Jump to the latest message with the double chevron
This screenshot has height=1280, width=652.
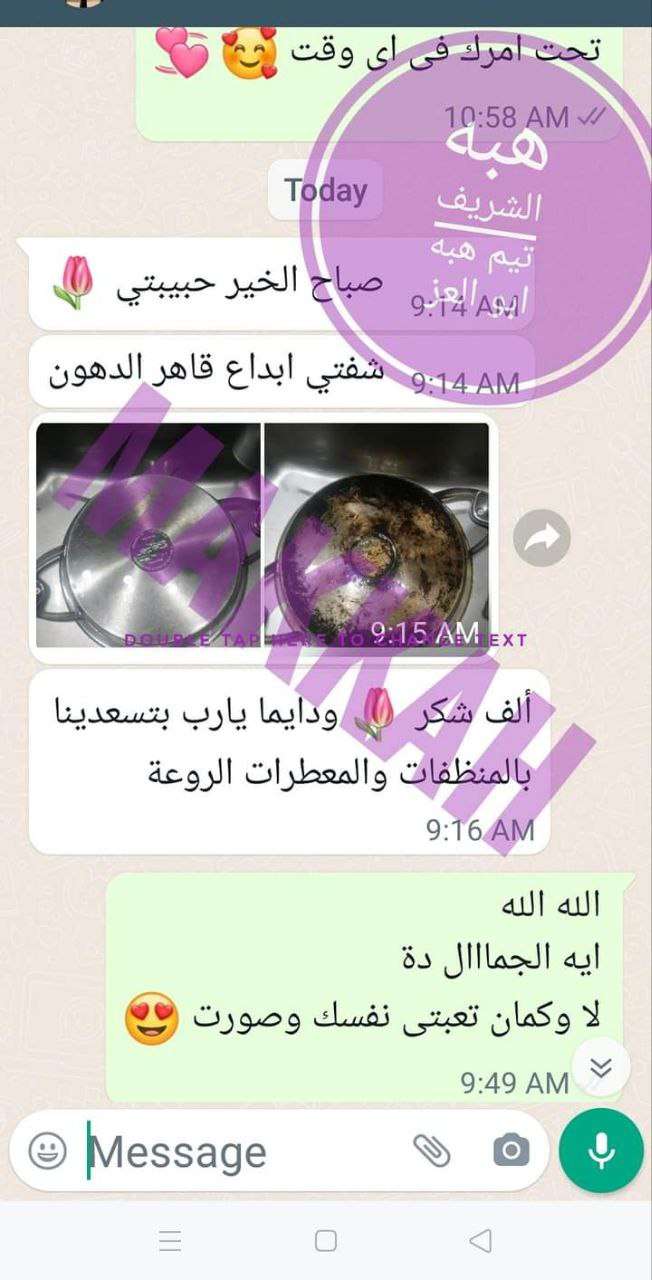[x=600, y=1067]
